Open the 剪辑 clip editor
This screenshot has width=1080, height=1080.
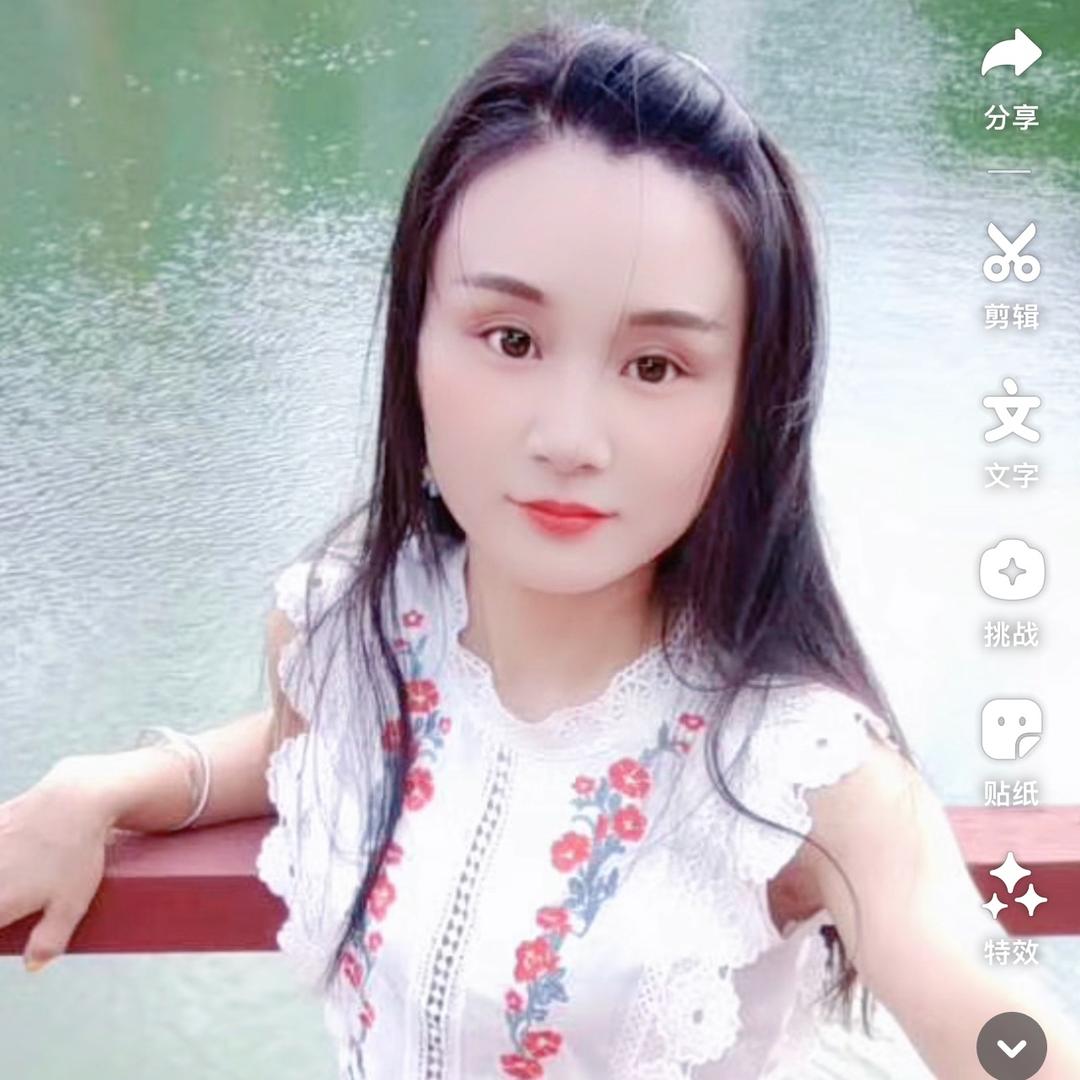(x=1011, y=254)
